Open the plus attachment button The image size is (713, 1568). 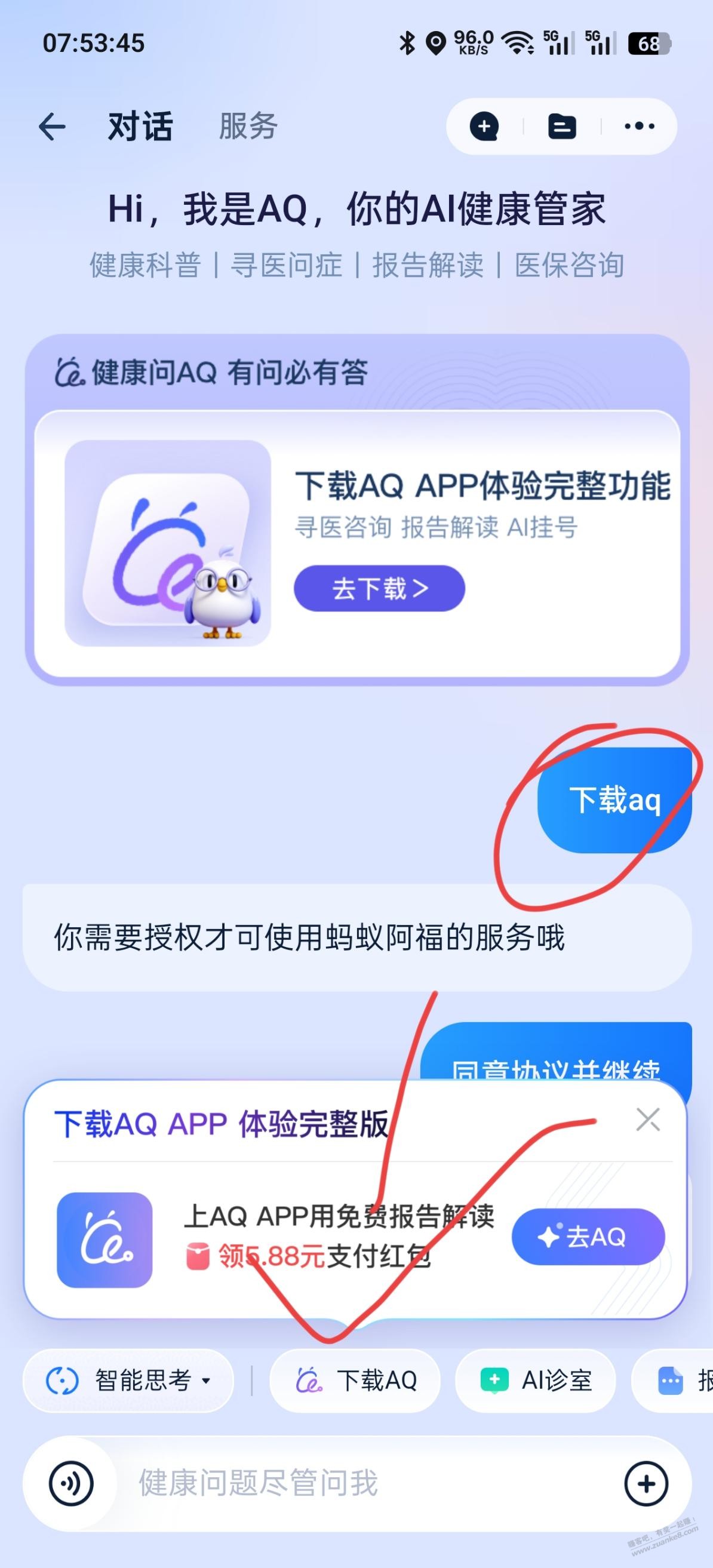point(646,1484)
